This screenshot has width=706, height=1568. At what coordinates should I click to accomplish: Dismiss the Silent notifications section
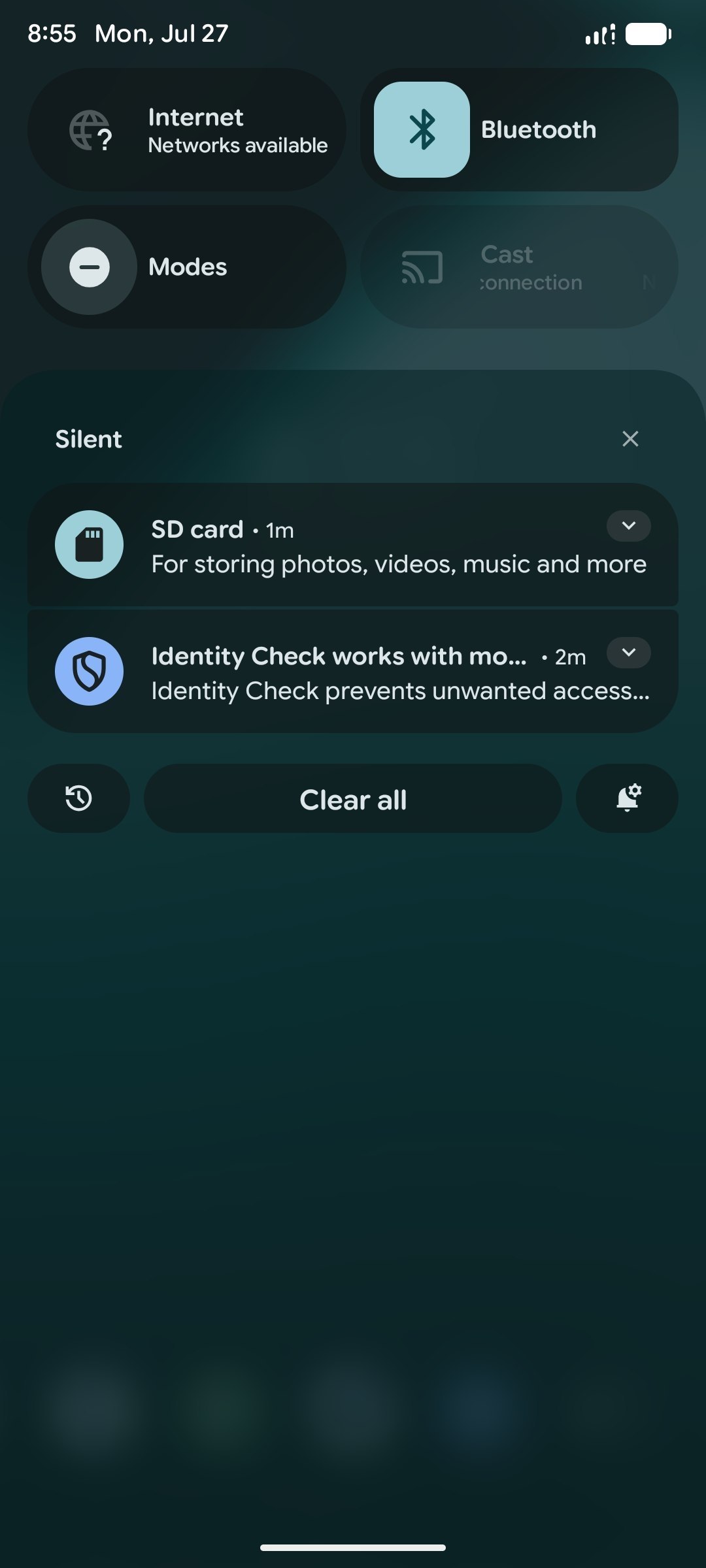[x=630, y=439]
